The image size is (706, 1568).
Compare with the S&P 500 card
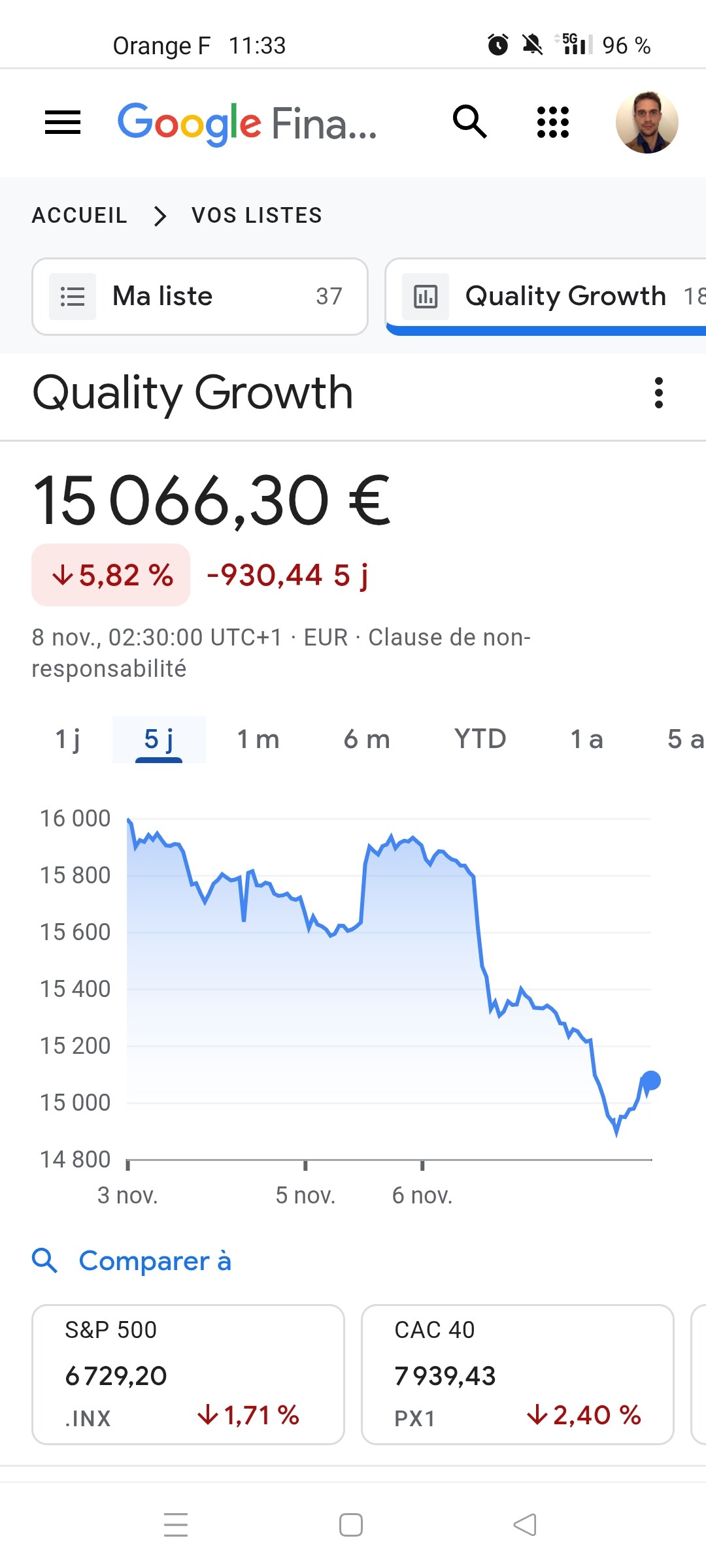pyautogui.click(x=188, y=1374)
